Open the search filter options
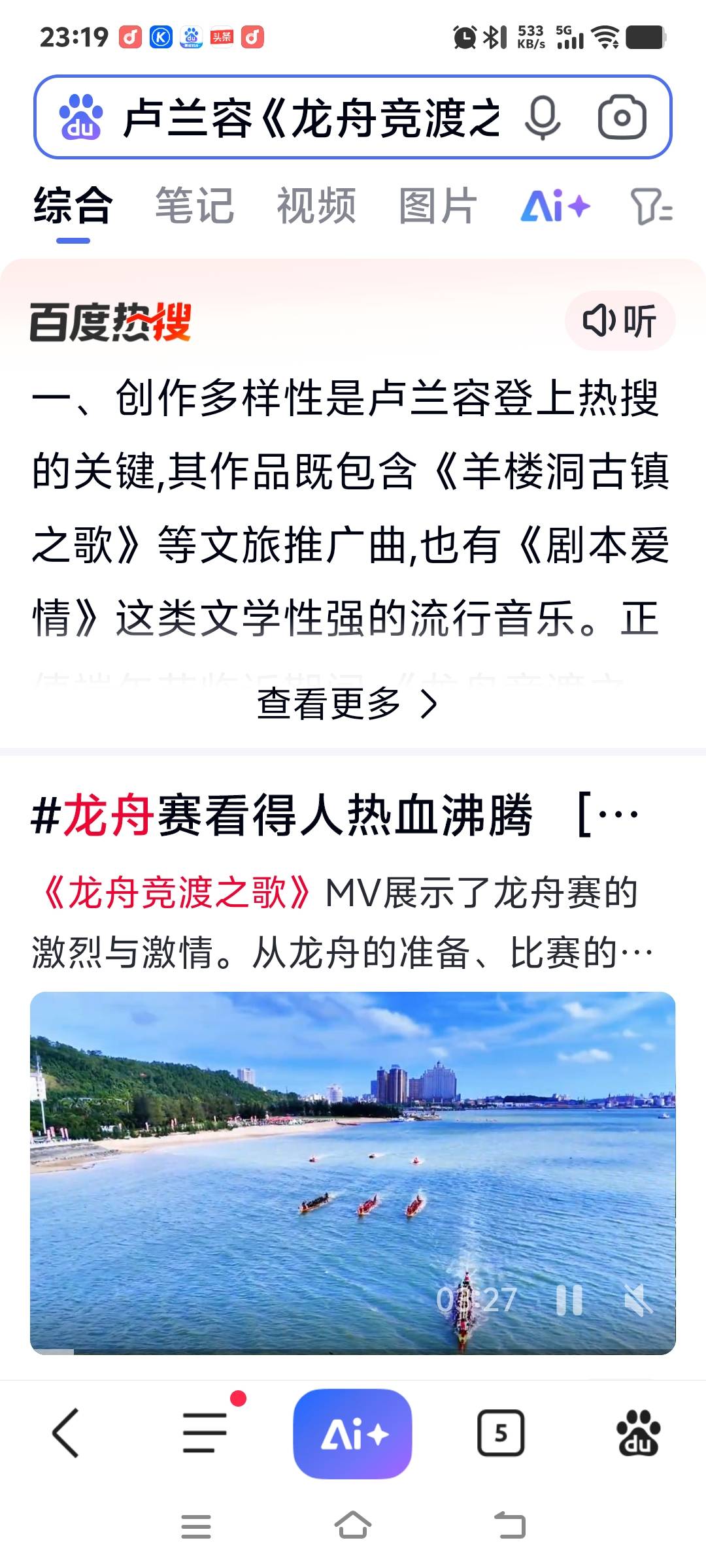This screenshot has width=706, height=1568. coord(651,206)
